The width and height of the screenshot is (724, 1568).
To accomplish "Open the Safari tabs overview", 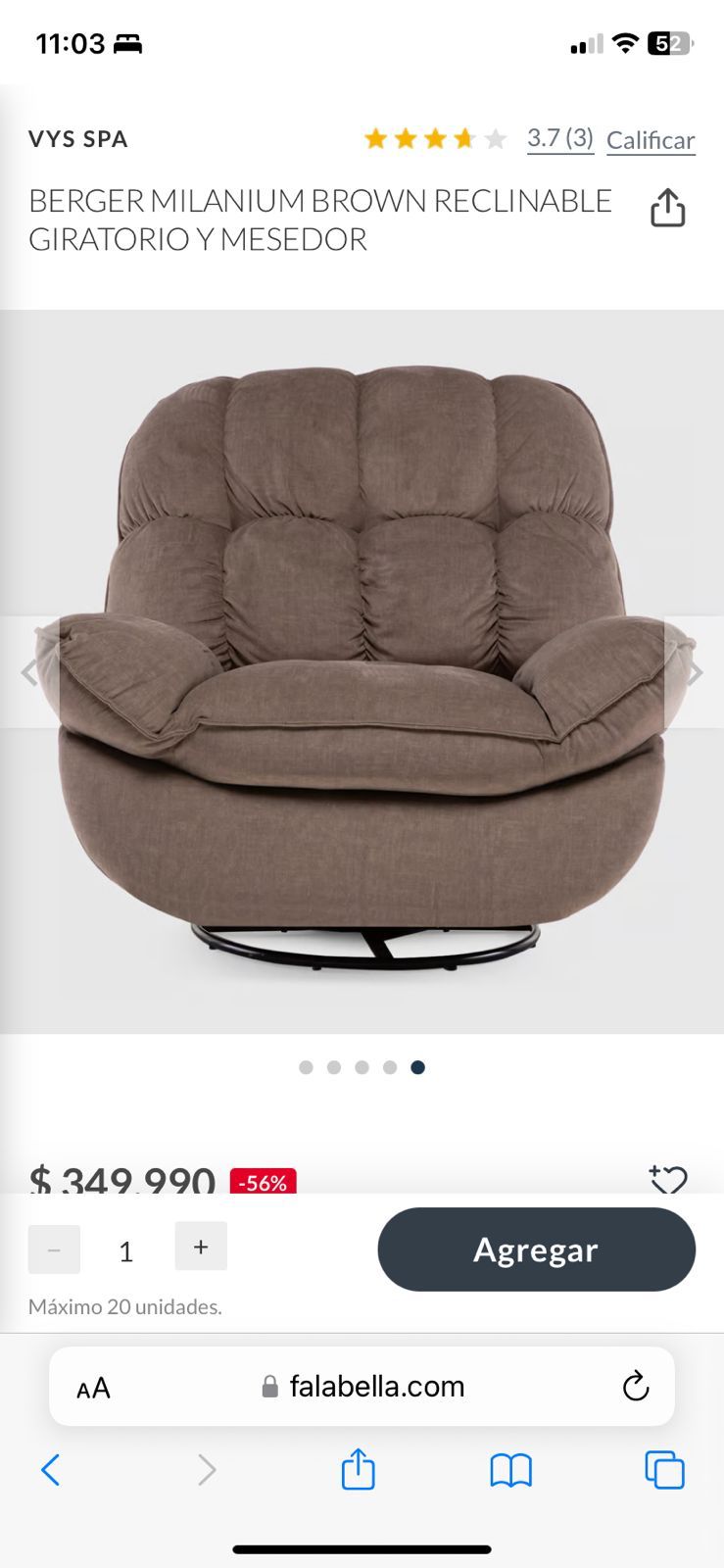I will click(664, 1469).
